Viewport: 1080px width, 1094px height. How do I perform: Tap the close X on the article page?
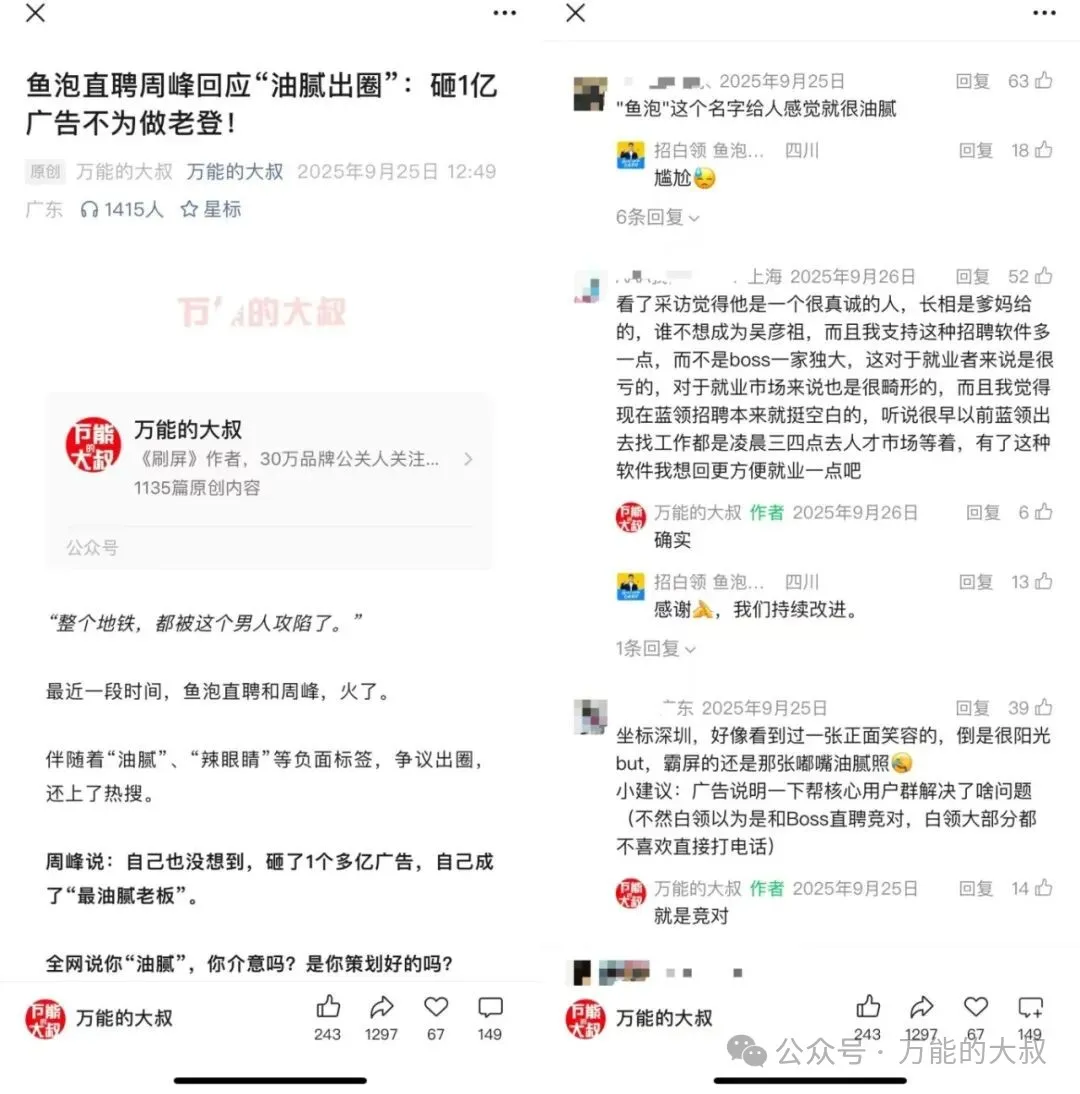pos(33,14)
